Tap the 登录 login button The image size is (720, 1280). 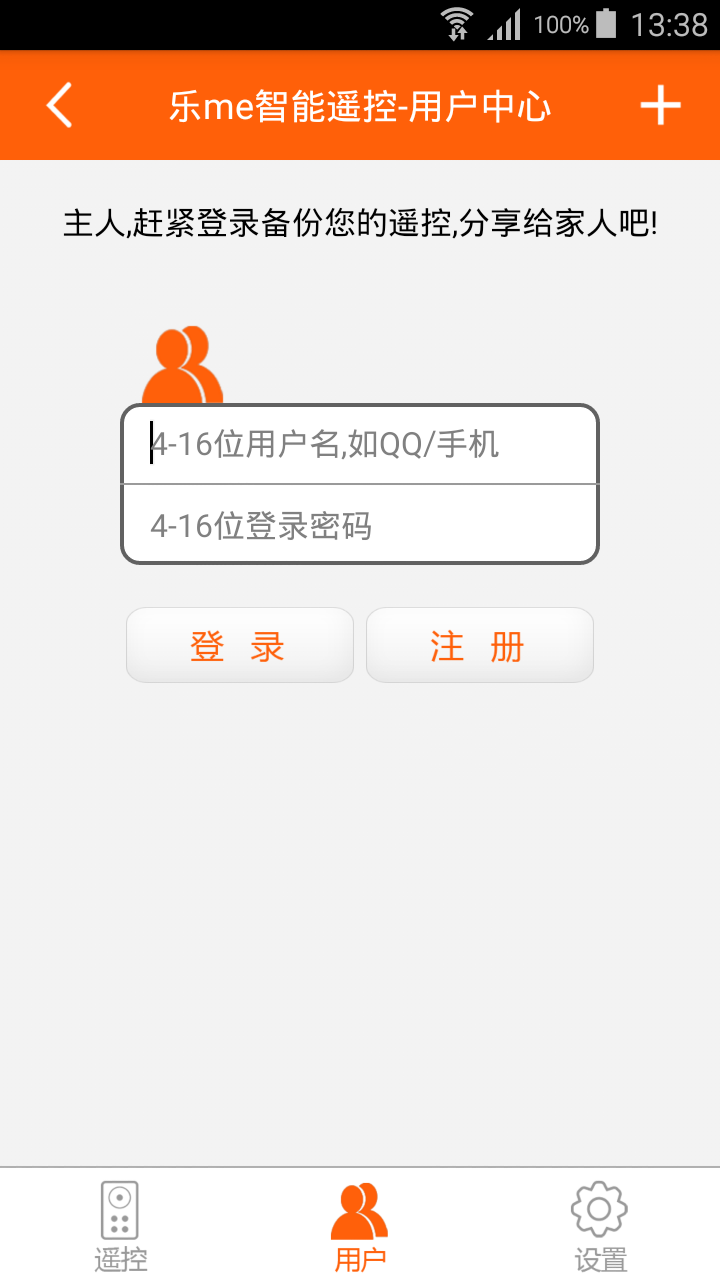(x=240, y=646)
